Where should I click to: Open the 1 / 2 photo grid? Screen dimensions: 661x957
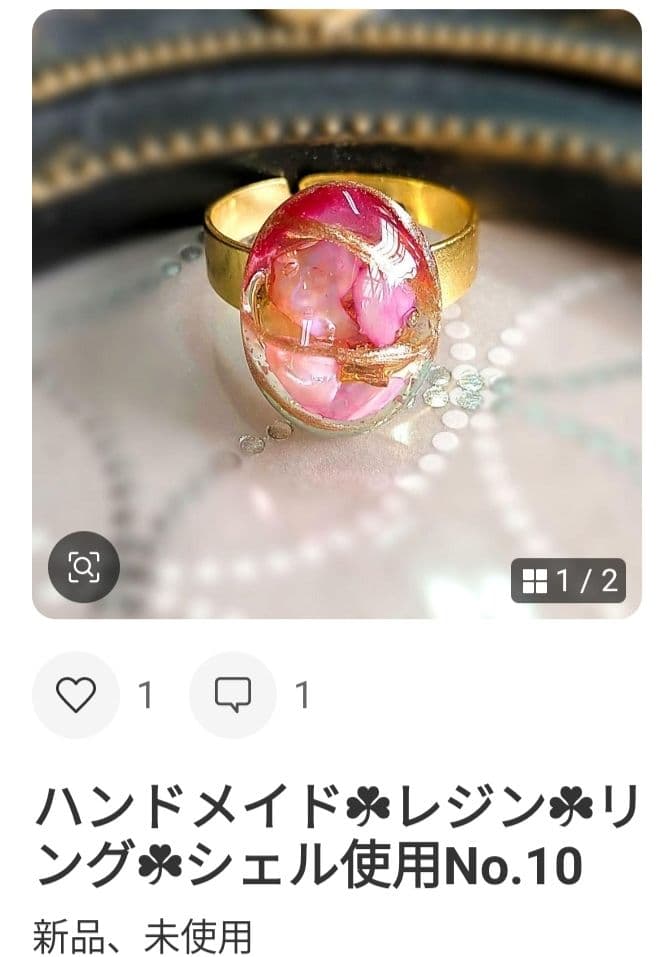coord(568,580)
